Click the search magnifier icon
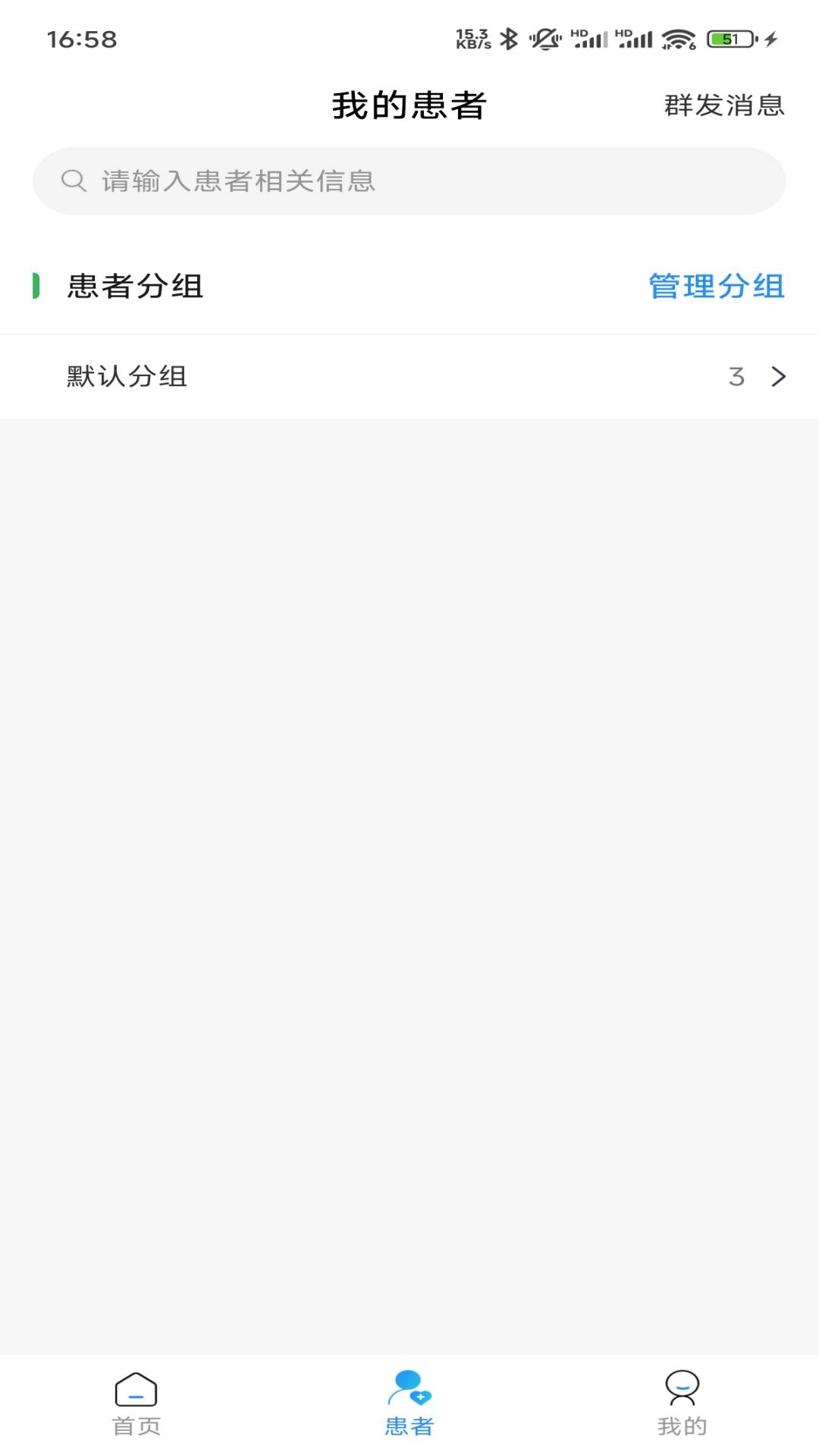This screenshot has width=819, height=1456. point(73,180)
